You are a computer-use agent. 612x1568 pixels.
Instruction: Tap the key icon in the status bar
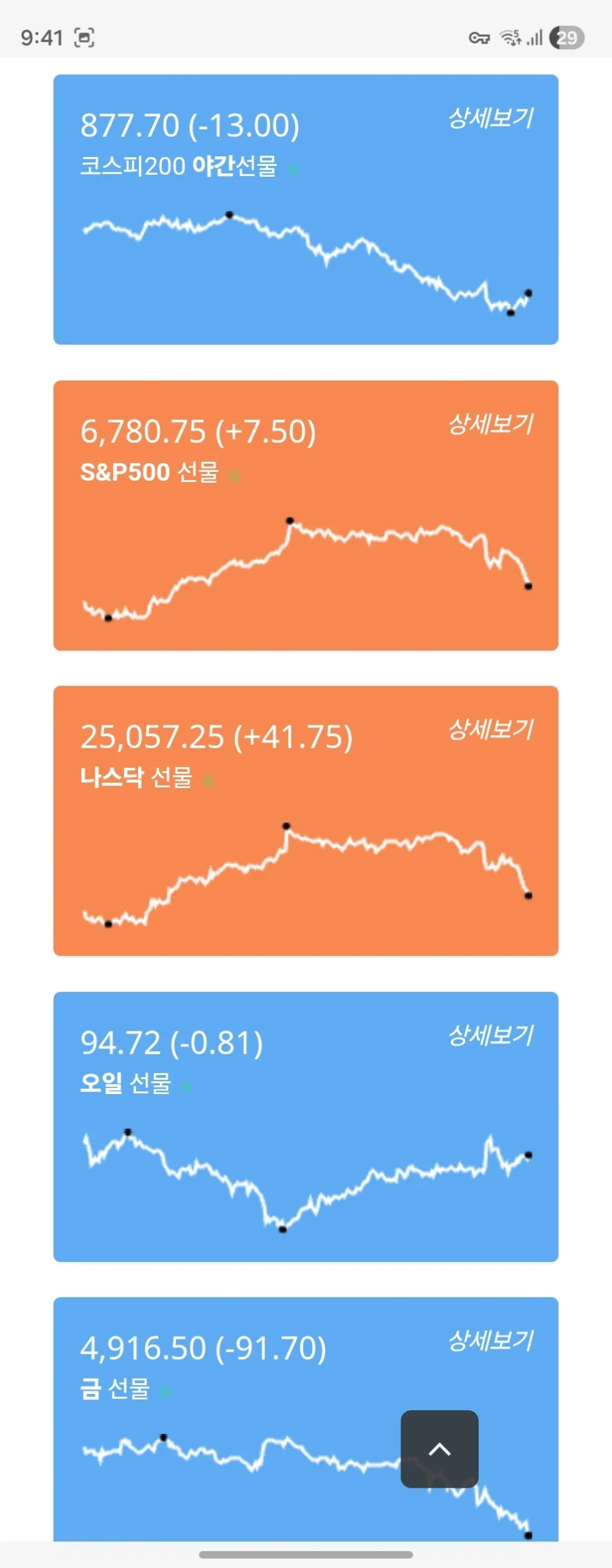[480, 37]
